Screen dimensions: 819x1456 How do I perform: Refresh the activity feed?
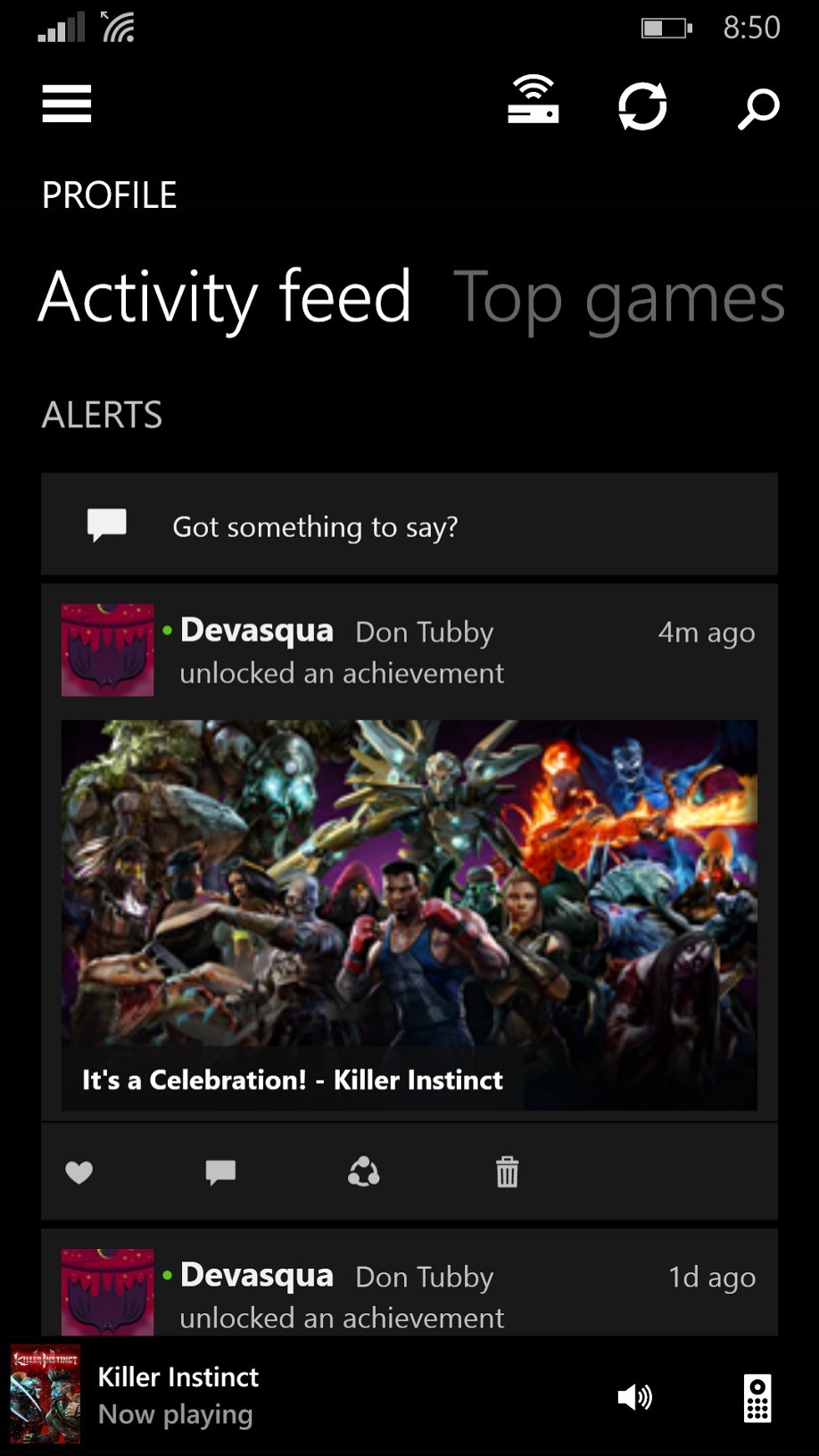pos(642,107)
